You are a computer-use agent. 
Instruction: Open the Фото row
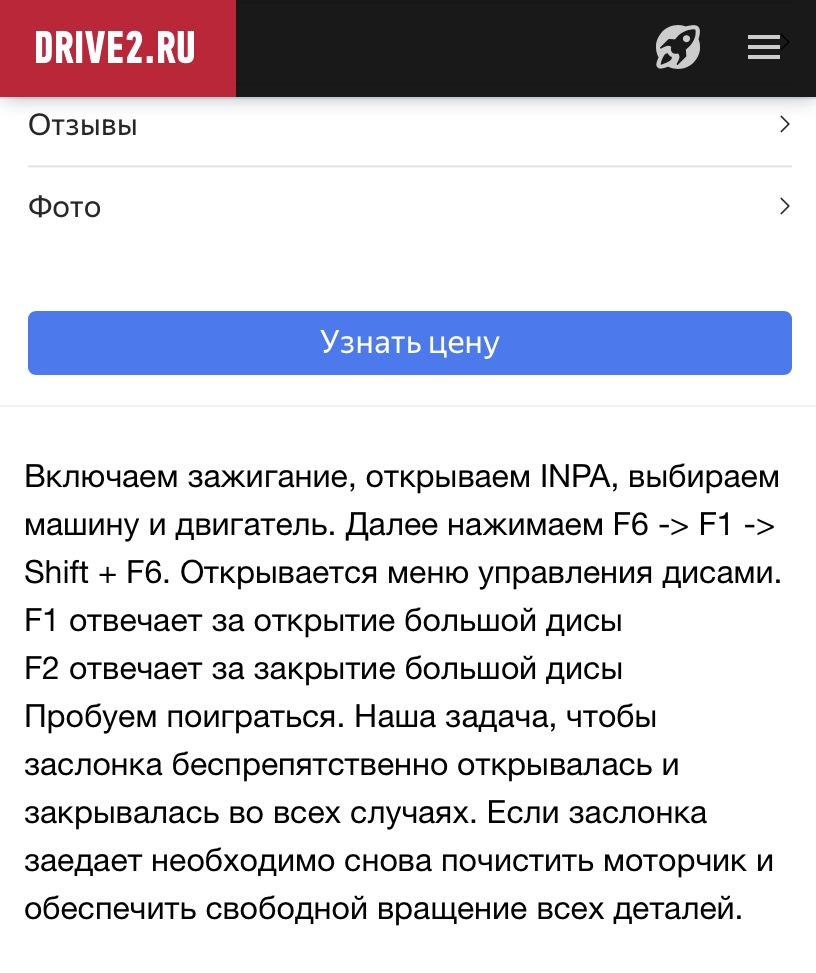coord(409,207)
